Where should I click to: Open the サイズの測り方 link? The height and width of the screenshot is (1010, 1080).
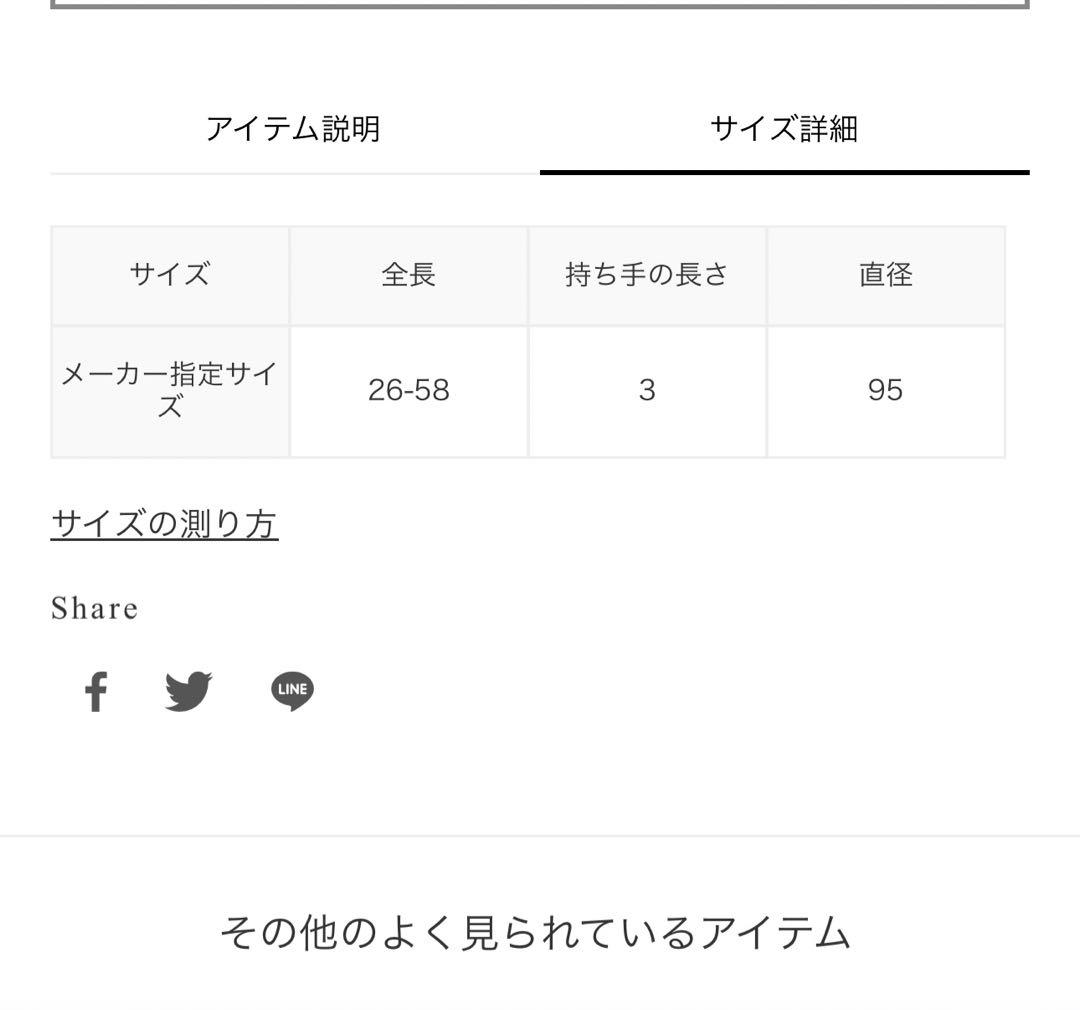pos(165,524)
